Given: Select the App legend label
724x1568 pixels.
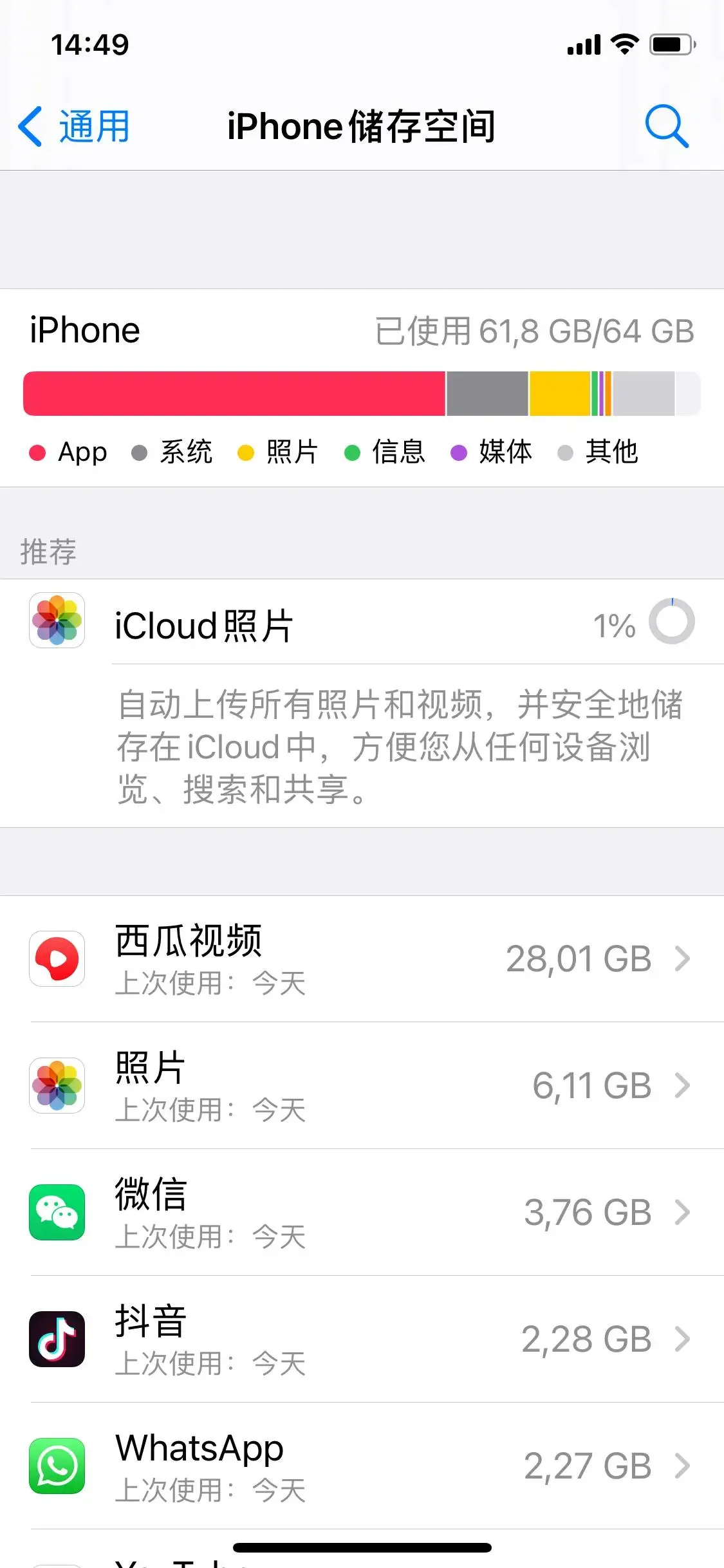Looking at the screenshot, I should pyautogui.click(x=82, y=453).
